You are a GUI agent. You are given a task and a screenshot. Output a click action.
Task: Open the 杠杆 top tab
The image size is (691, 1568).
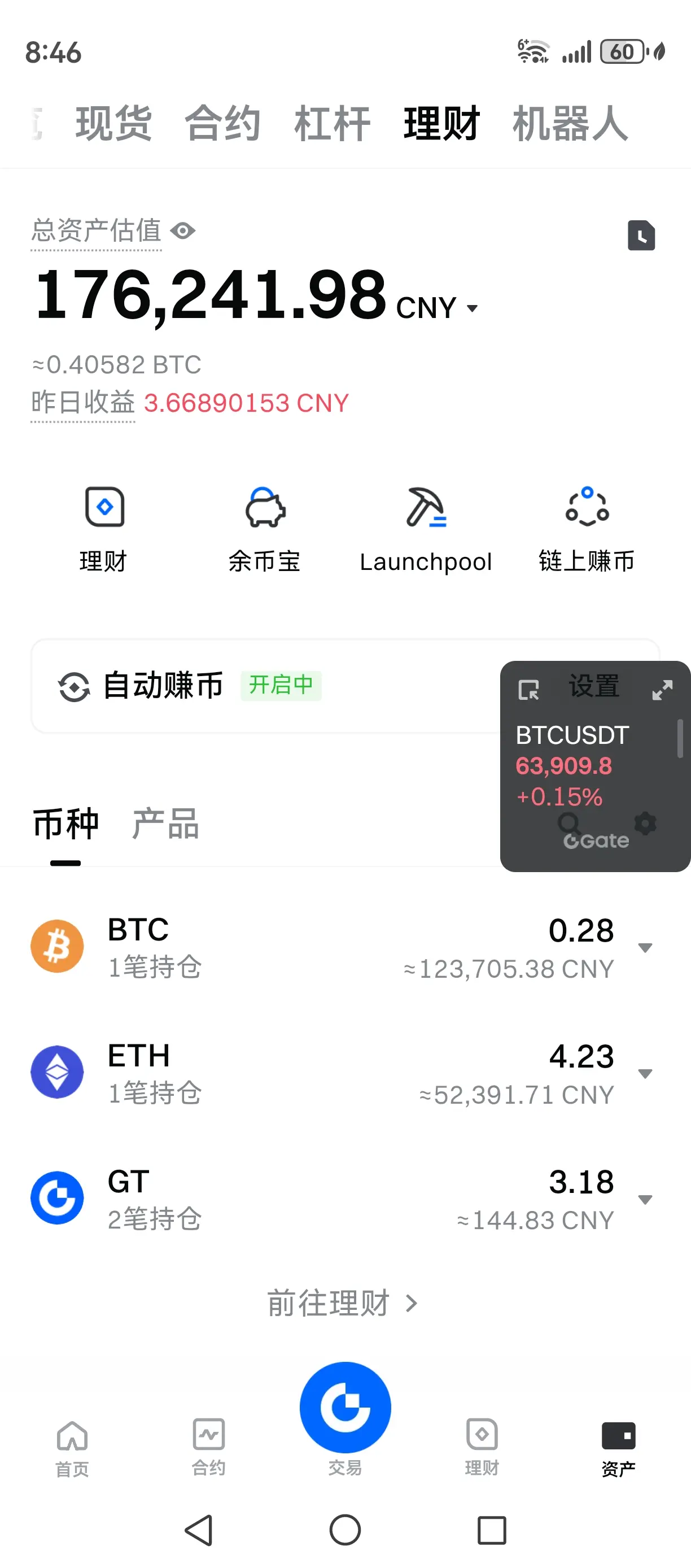click(332, 124)
